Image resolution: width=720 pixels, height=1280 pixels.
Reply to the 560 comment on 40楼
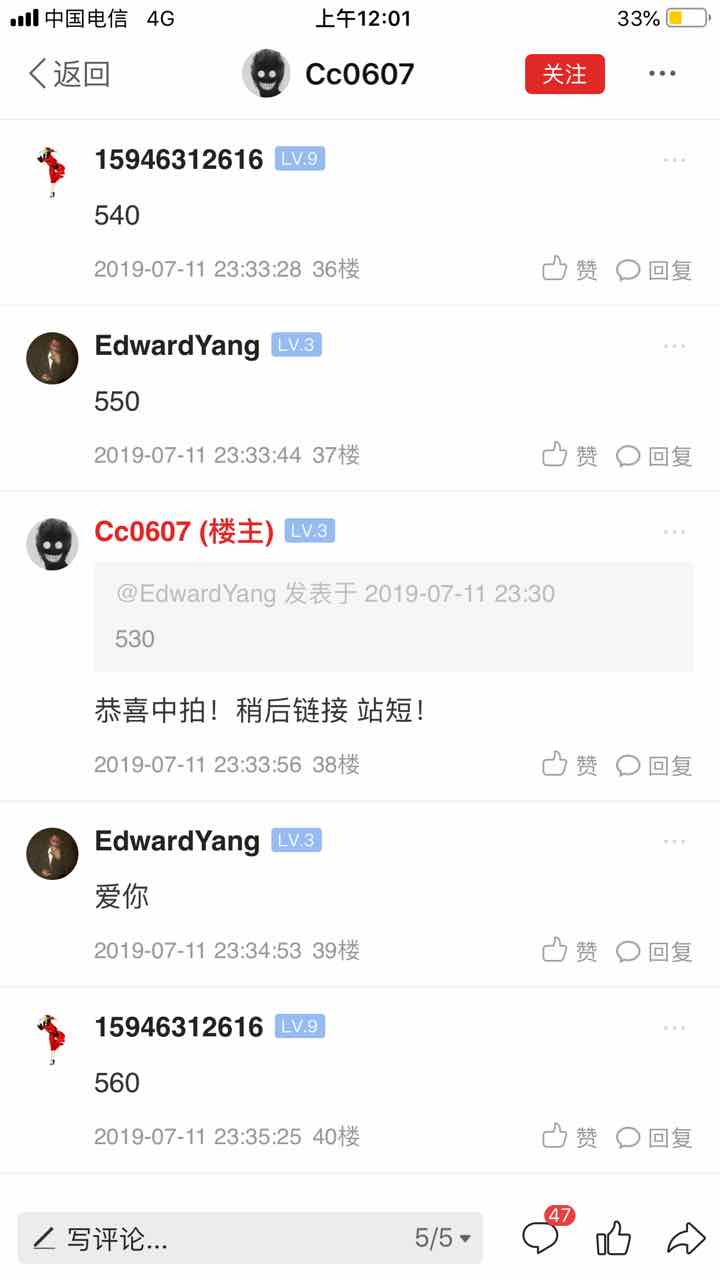654,1137
